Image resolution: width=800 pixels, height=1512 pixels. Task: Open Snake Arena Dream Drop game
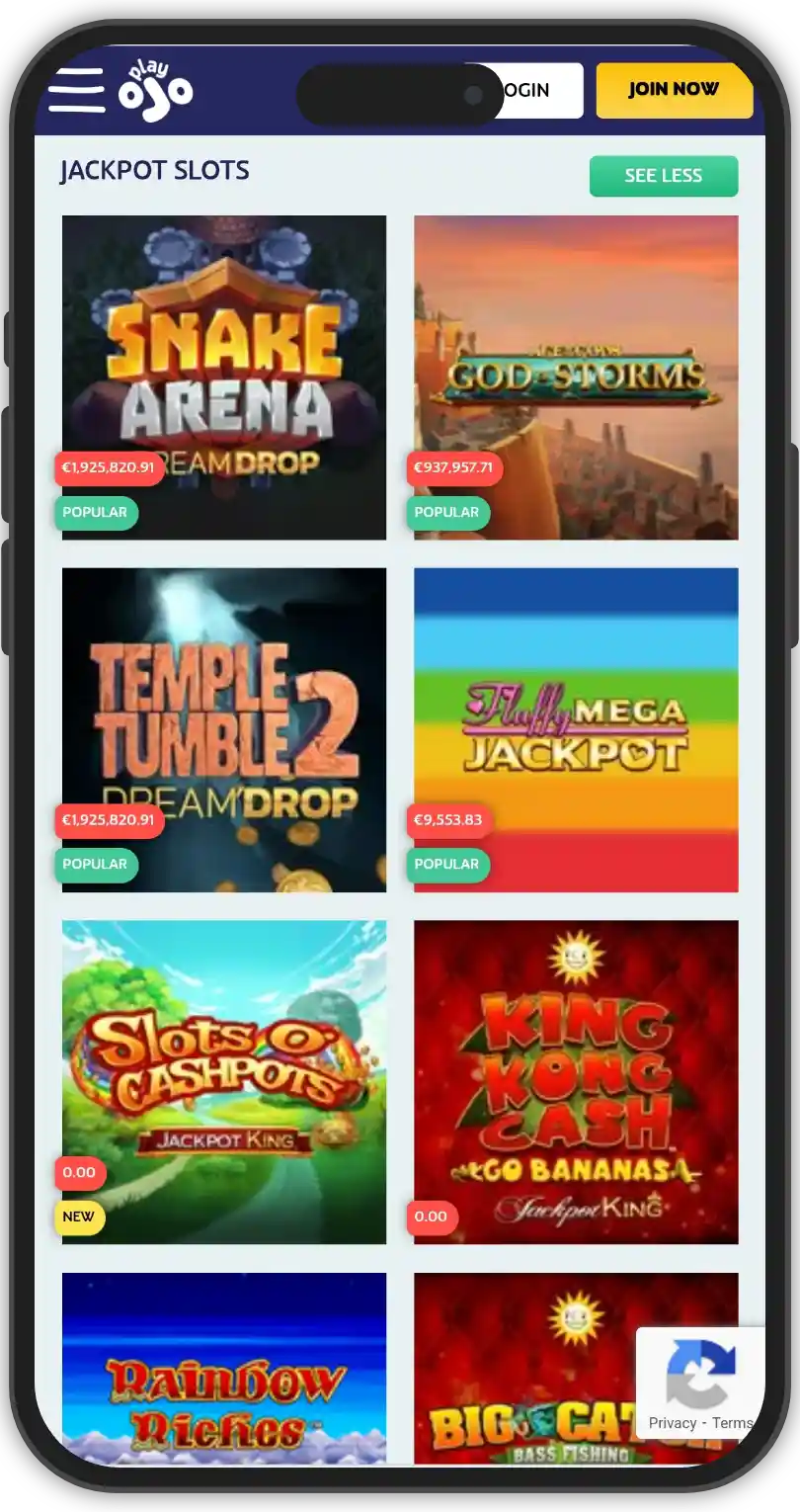(224, 356)
